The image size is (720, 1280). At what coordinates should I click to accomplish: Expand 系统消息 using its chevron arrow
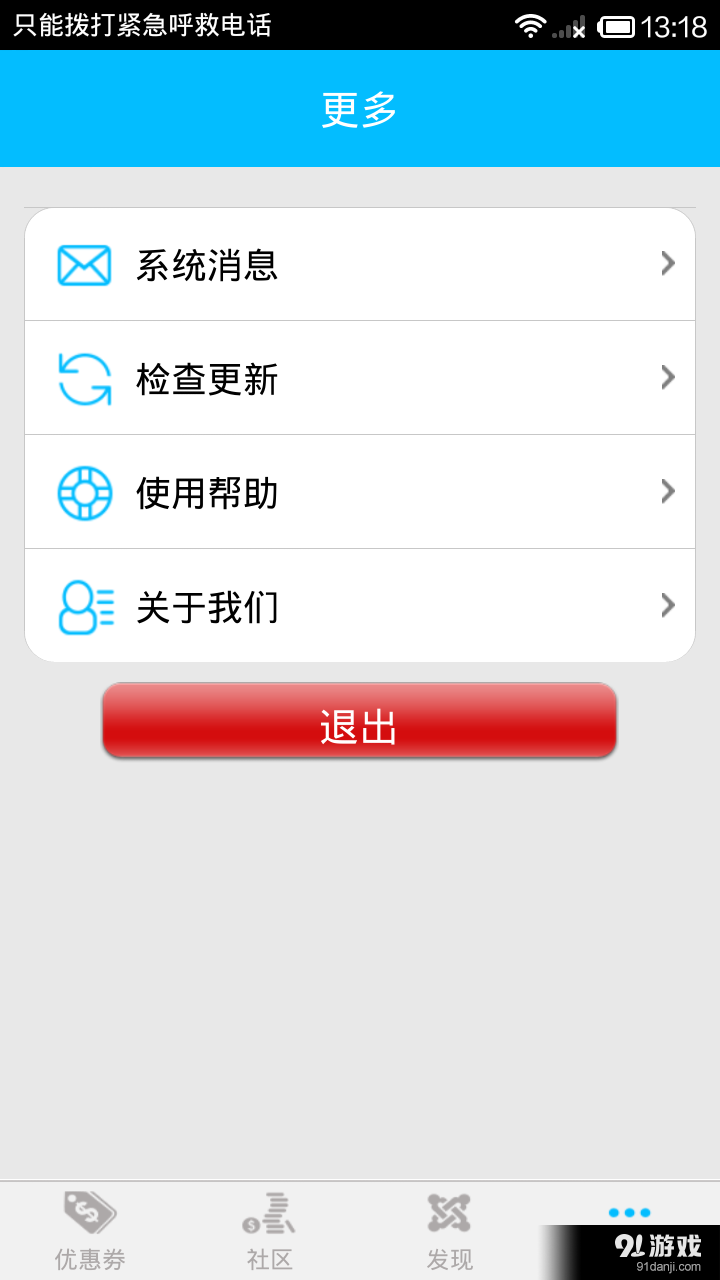click(x=667, y=264)
